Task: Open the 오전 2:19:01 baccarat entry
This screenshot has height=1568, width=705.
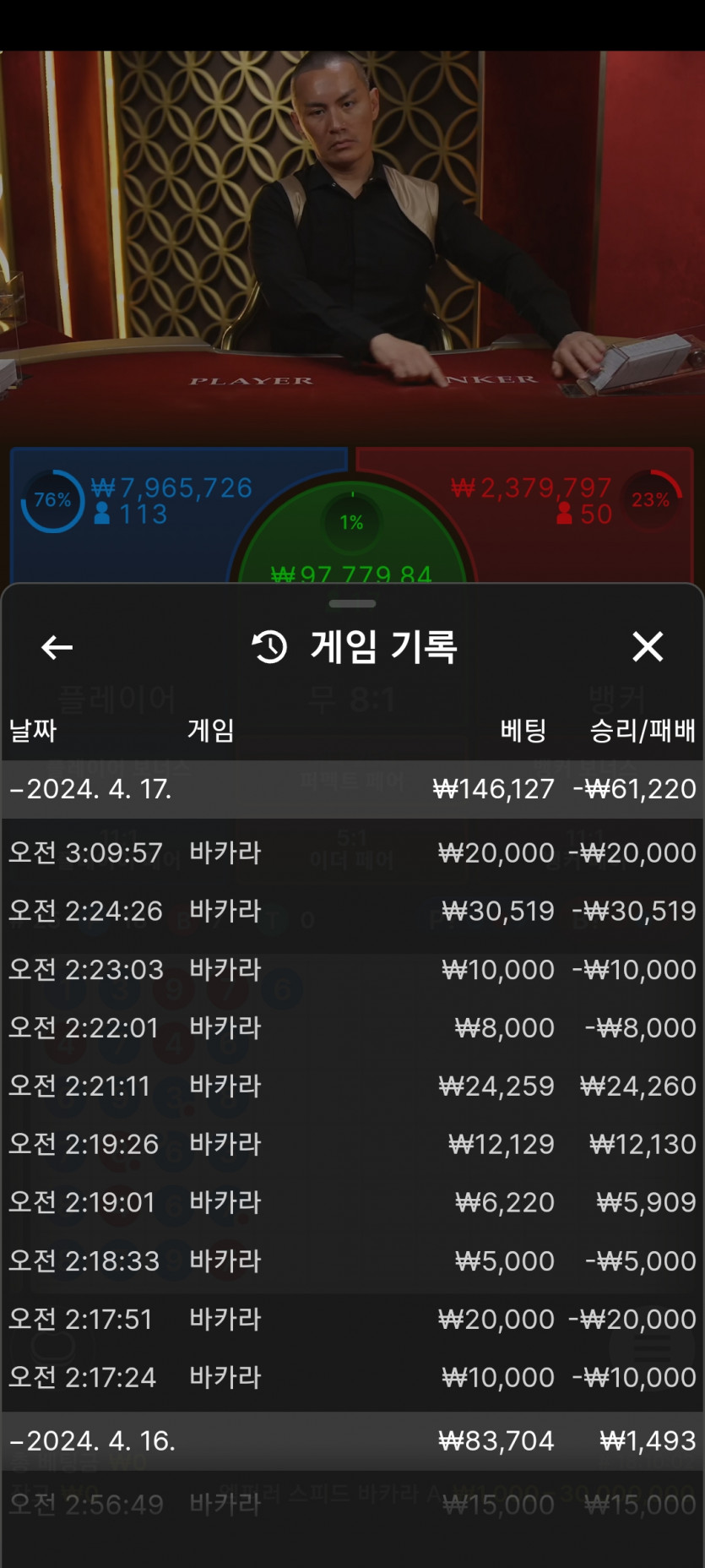Action: coord(352,1202)
